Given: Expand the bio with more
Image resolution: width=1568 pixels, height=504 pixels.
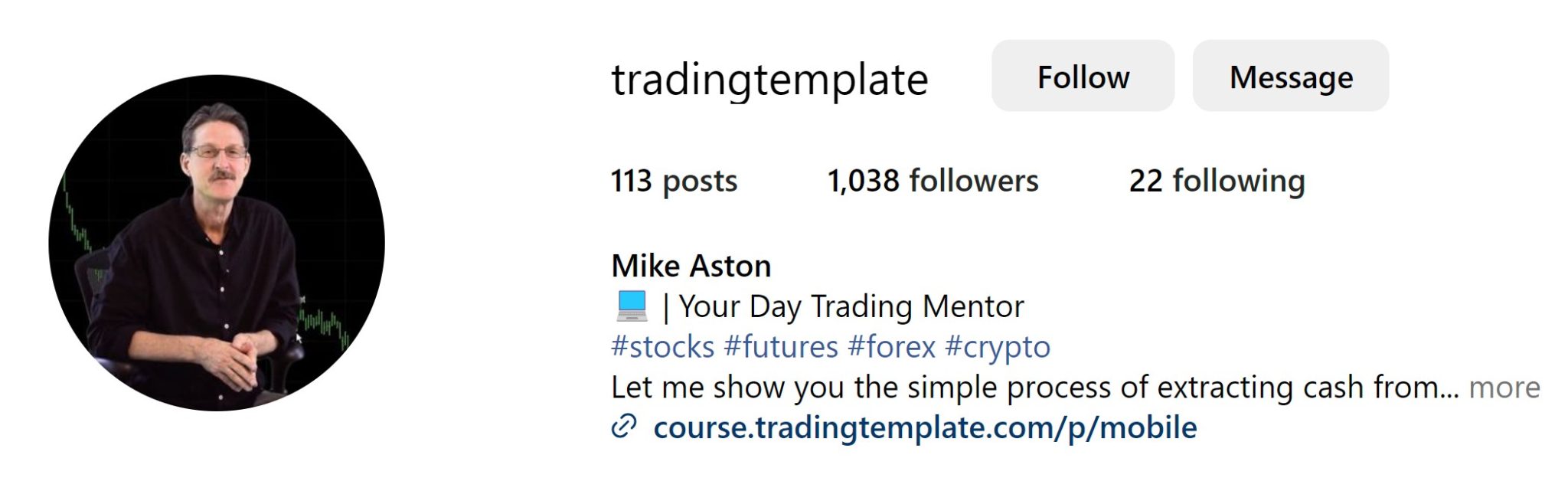Looking at the screenshot, I should pos(1504,388).
